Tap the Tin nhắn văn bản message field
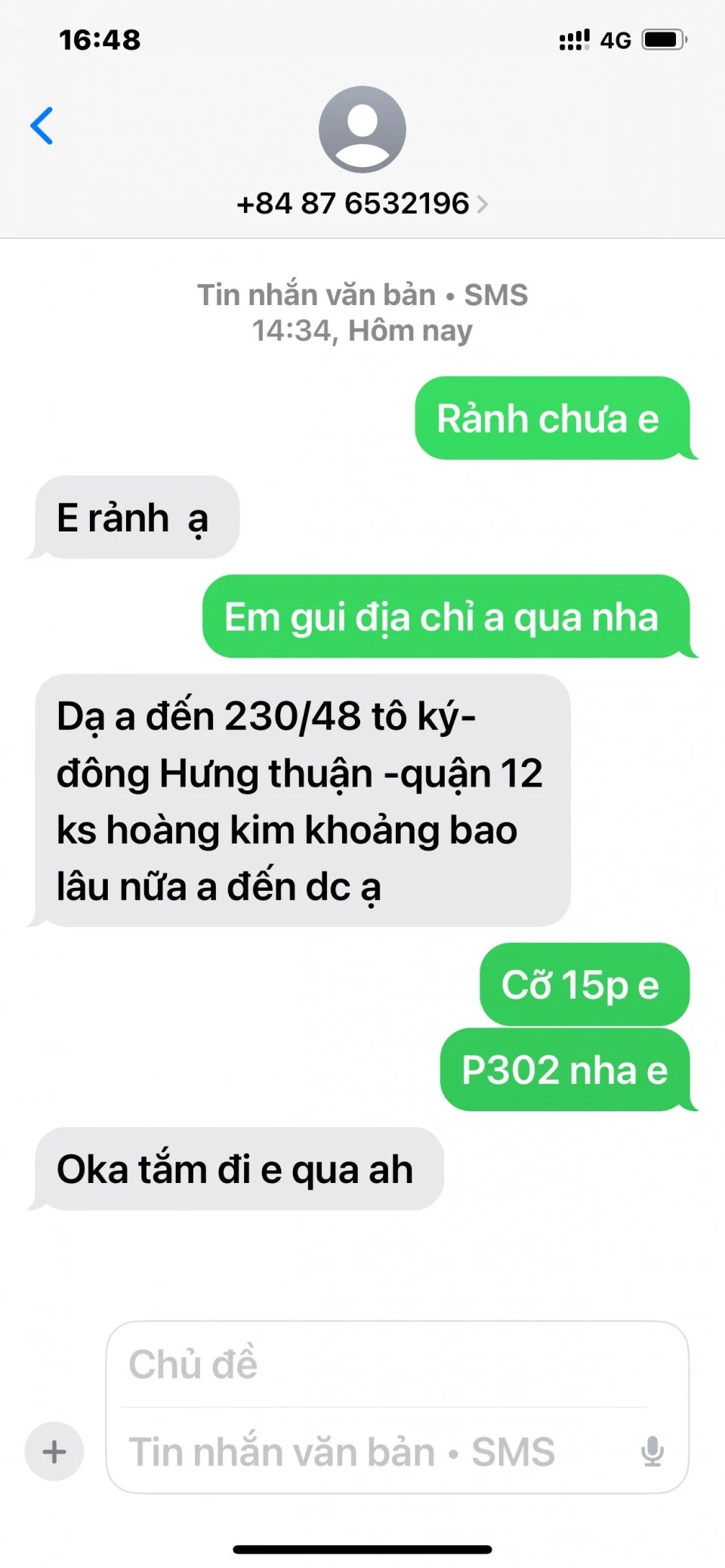 pos(370,1451)
